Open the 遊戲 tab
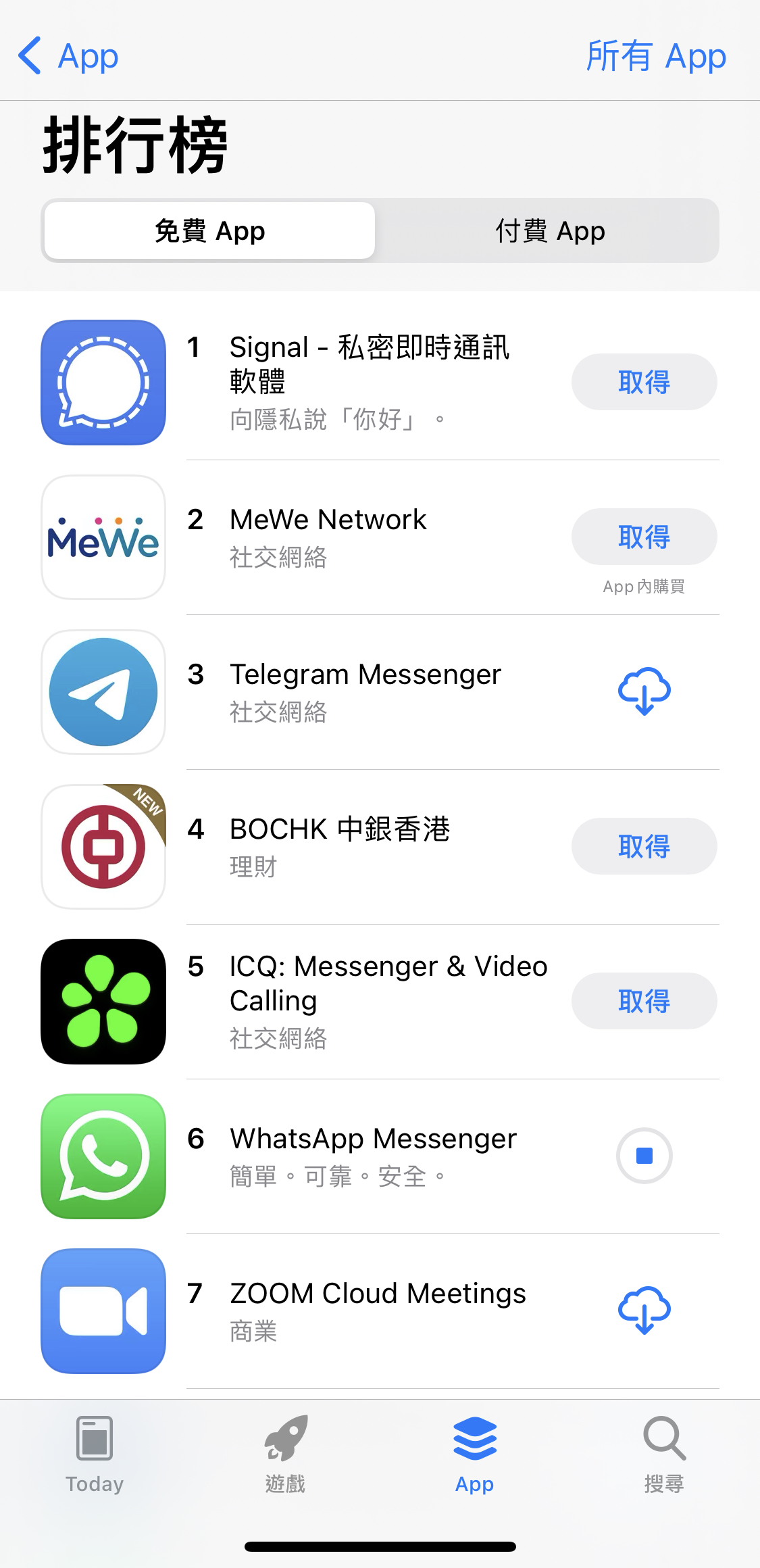760x1568 pixels. point(285,1454)
